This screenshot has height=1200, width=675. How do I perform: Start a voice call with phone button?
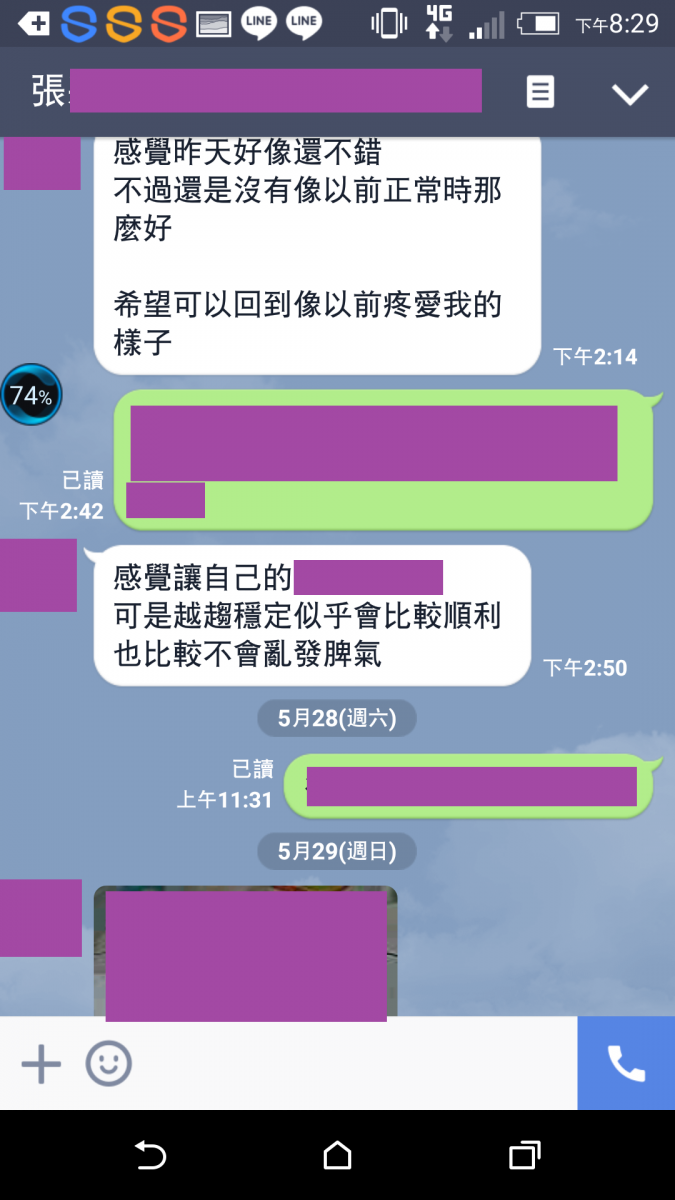(626, 1064)
